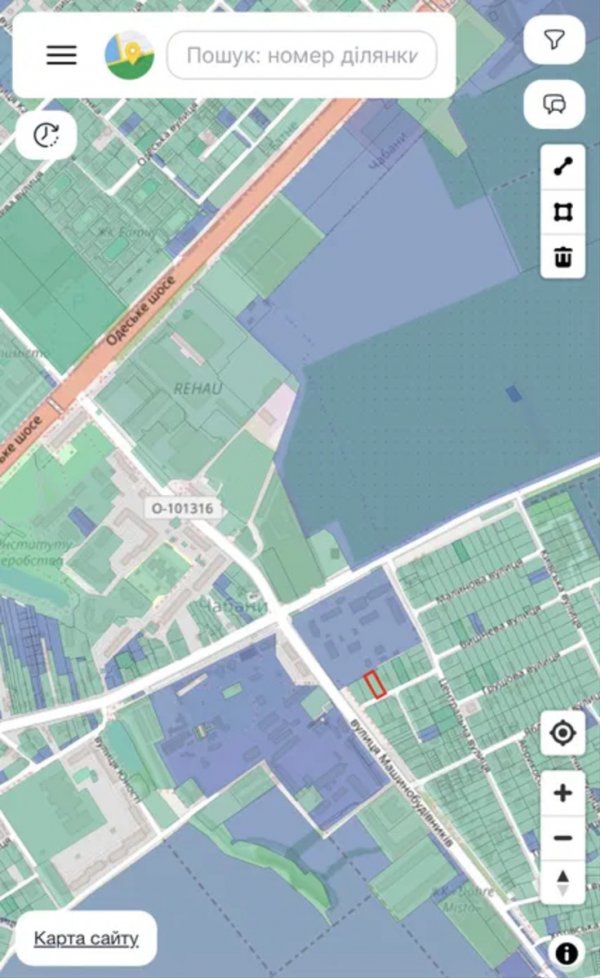The width and height of the screenshot is (600, 978).
Task: Delete drawn measurements with trash icon
Action: coord(562,257)
